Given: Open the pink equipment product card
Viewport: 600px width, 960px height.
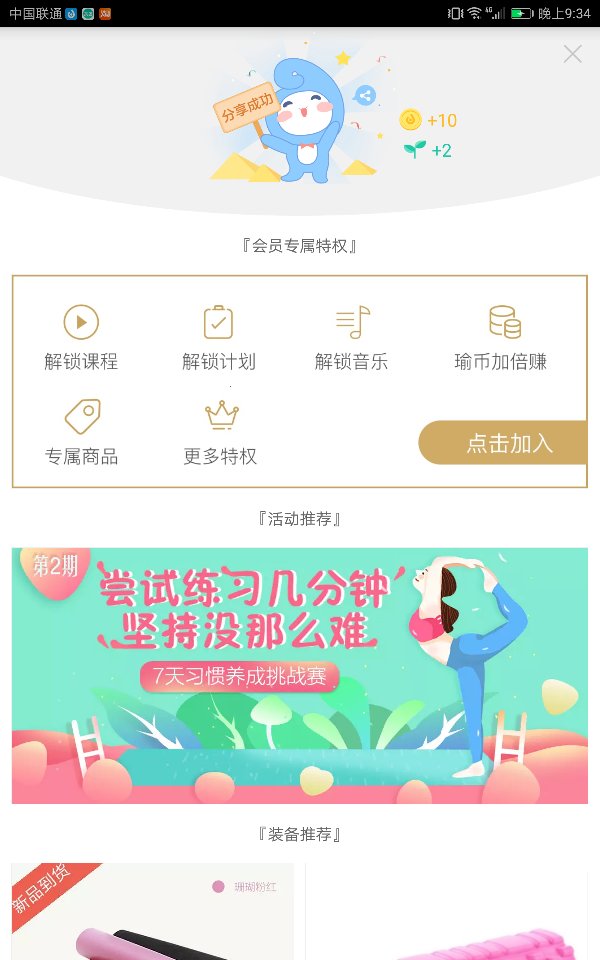Looking at the screenshot, I should click(x=446, y=912).
